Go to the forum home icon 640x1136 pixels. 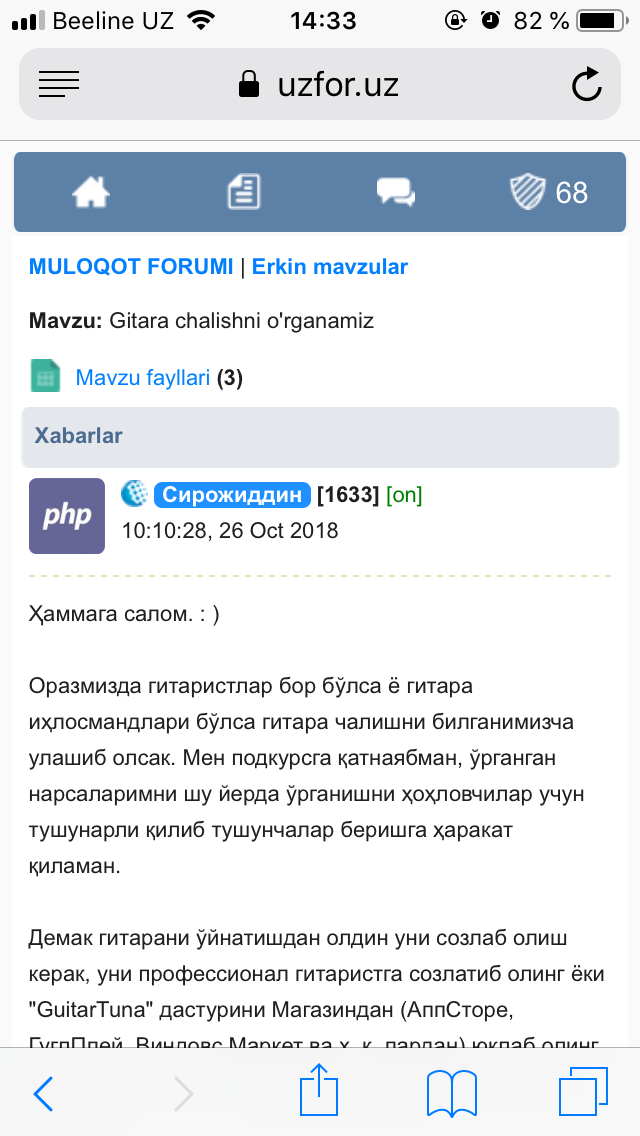coord(91,192)
